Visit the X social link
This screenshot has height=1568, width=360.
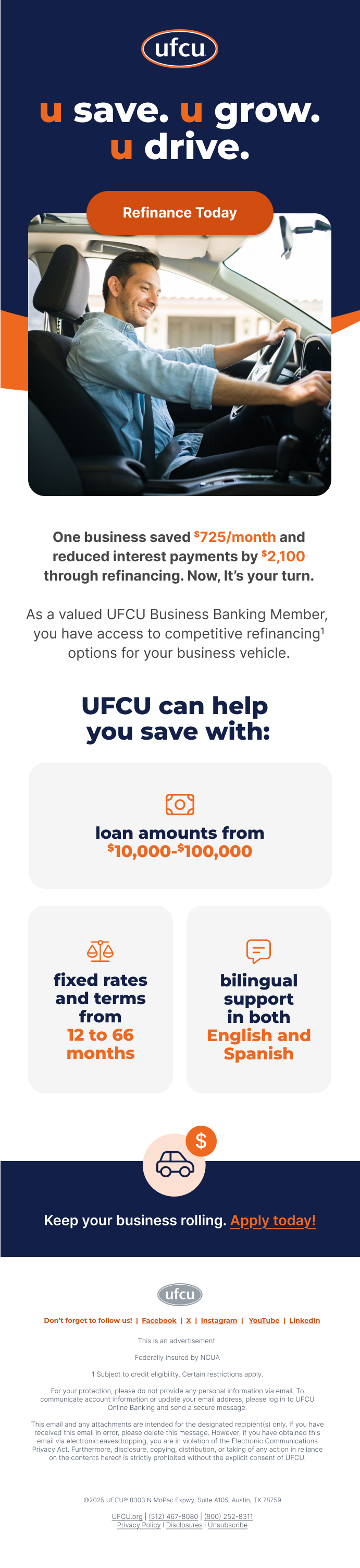[x=189, y=1320]
